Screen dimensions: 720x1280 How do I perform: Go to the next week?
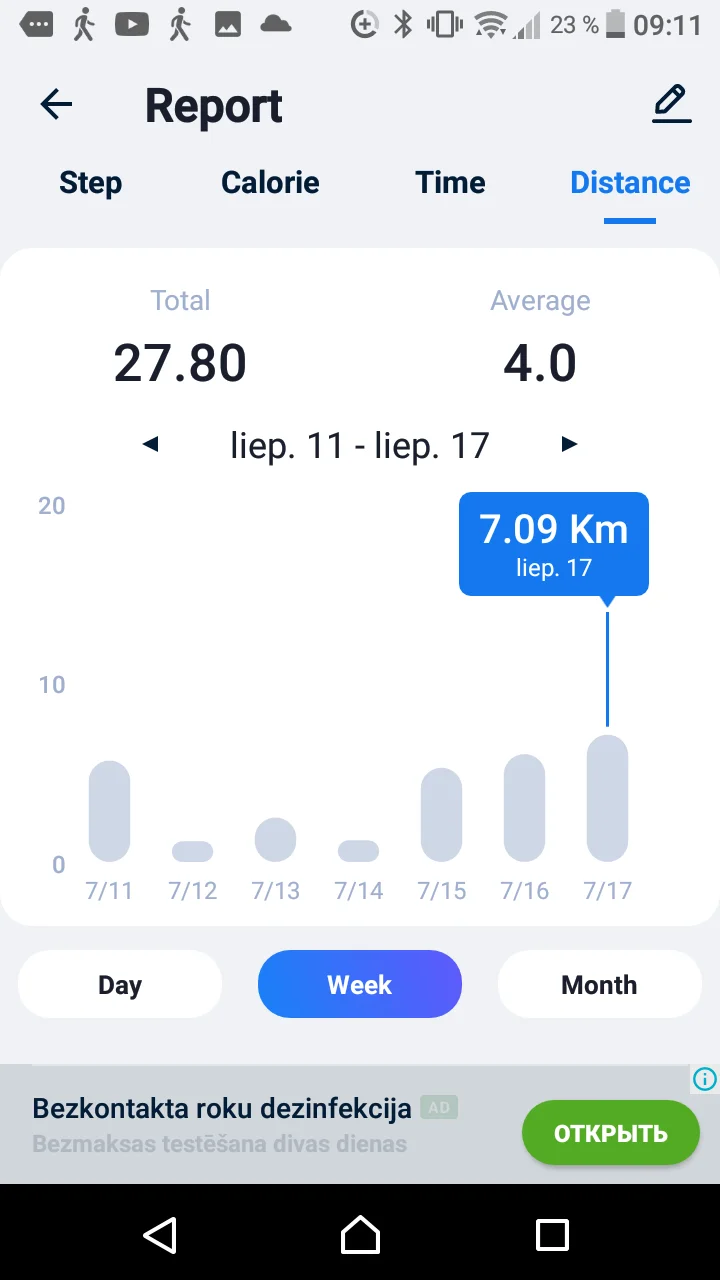(x=569, y=444)
